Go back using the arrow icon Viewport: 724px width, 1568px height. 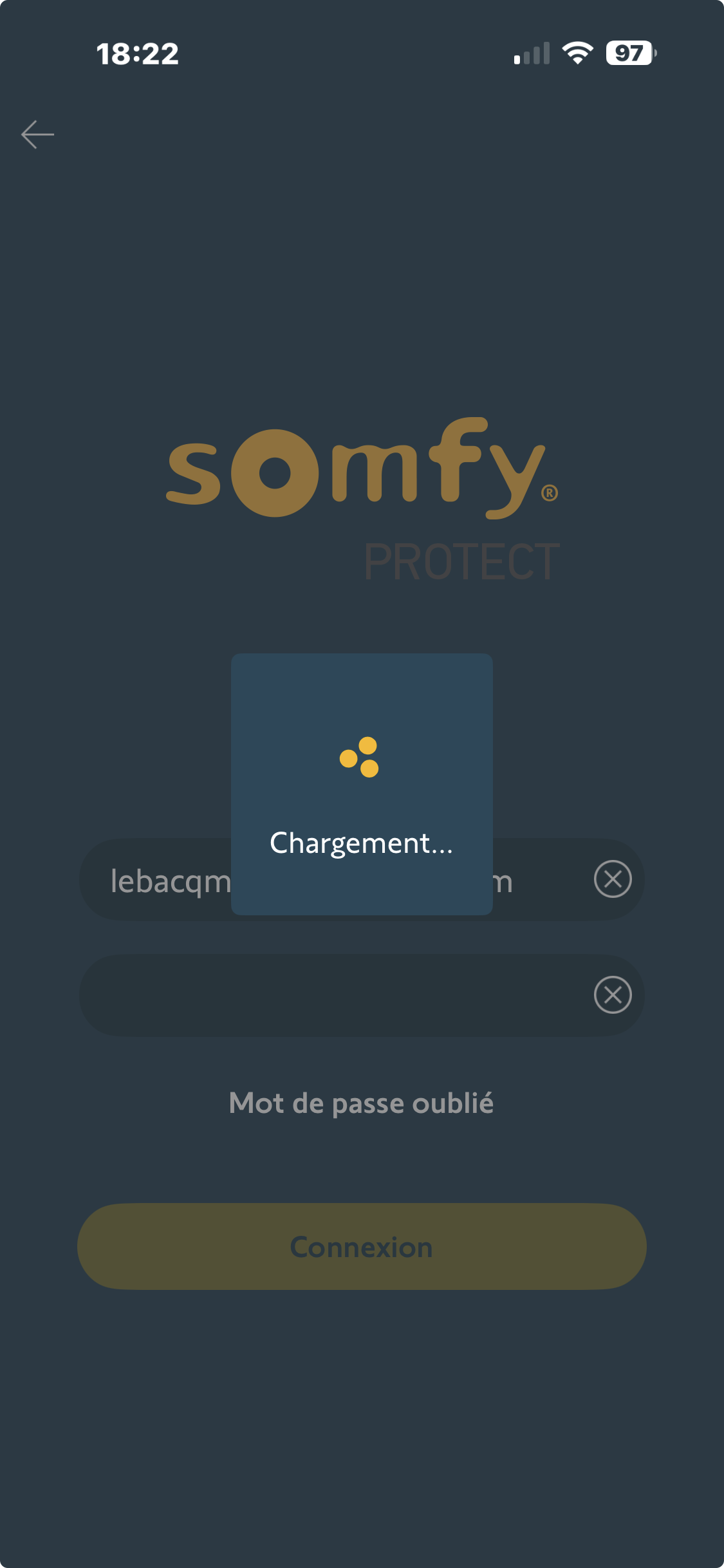pos(37,135)
